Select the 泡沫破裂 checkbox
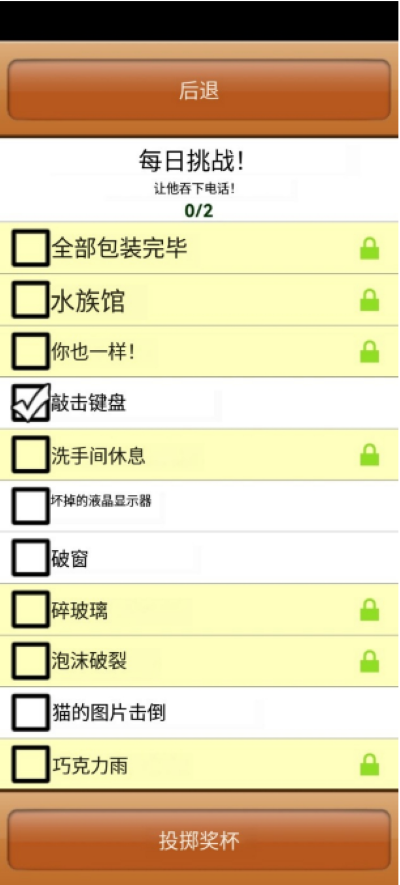Image resolution: width=400 pixels, height=885 pixels. (x=30, y=661)
